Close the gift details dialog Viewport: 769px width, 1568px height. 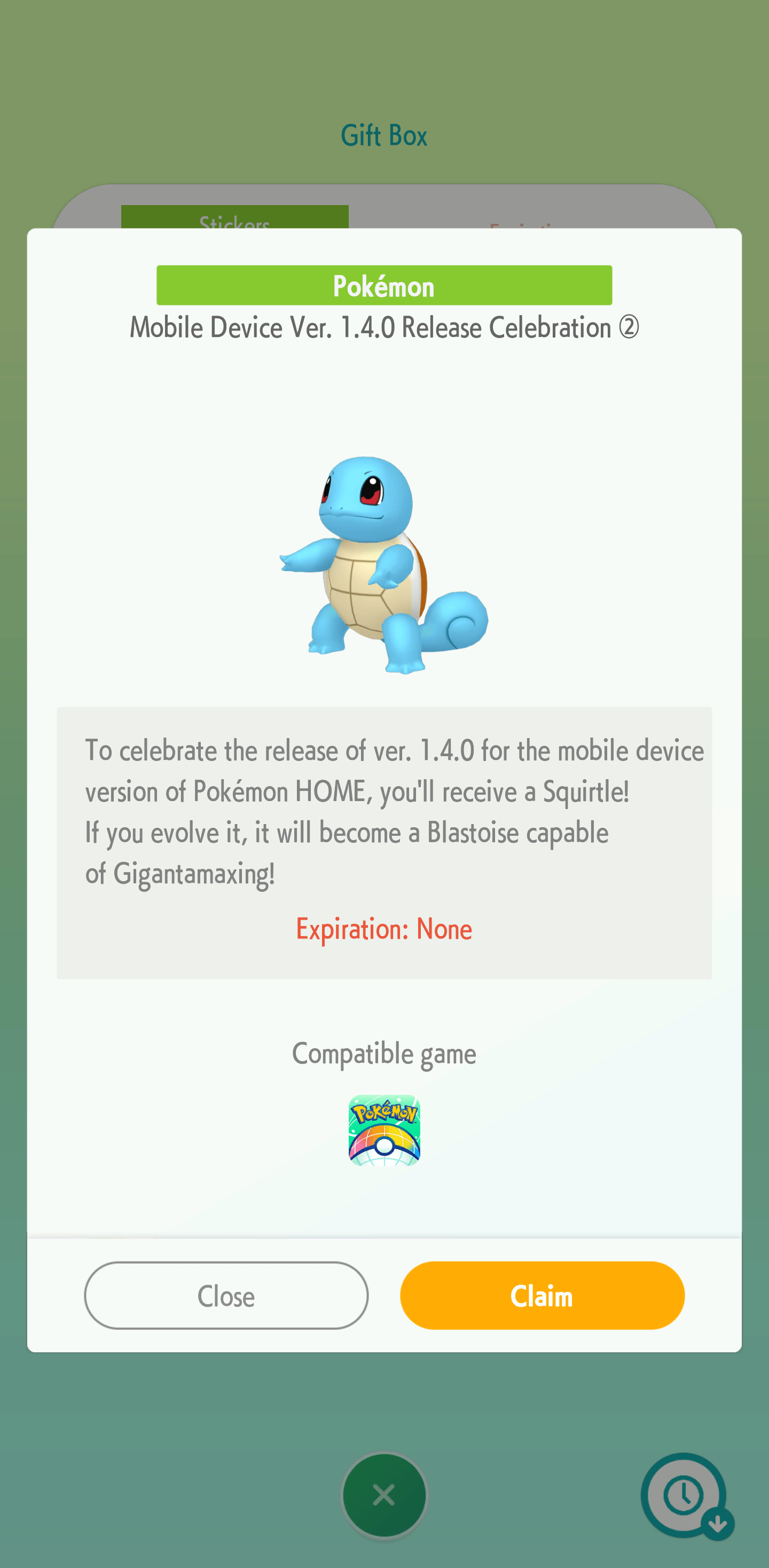tap(226, 1295)
